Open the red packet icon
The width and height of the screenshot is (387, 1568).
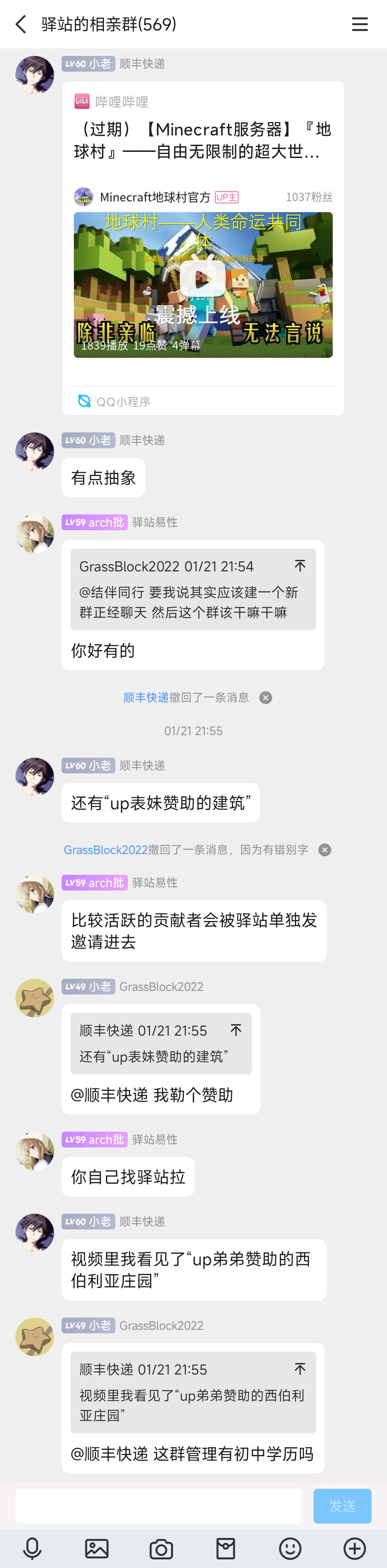(x=226, y=1548)
